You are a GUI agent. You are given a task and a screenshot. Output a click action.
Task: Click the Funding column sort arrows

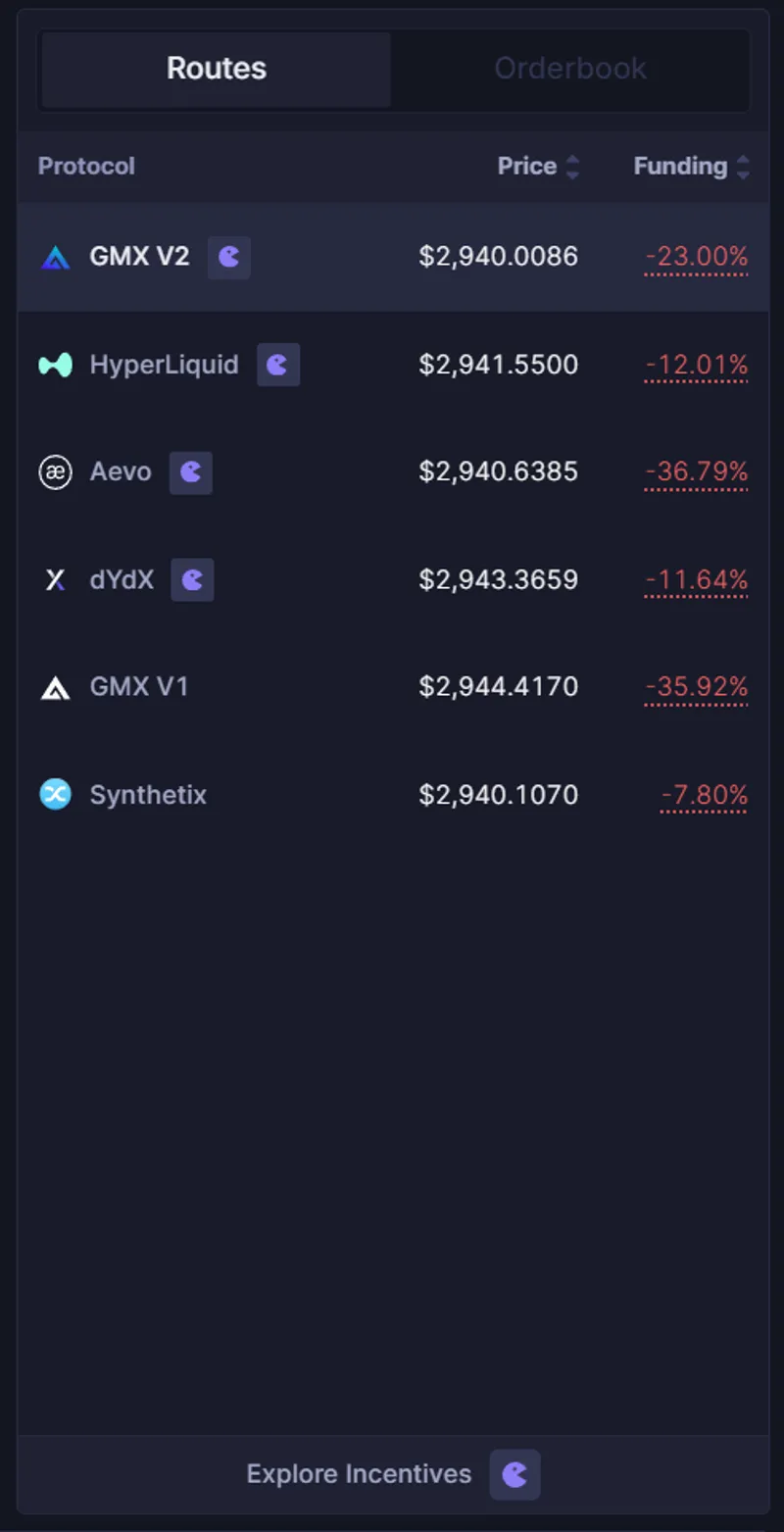[744, 166]
